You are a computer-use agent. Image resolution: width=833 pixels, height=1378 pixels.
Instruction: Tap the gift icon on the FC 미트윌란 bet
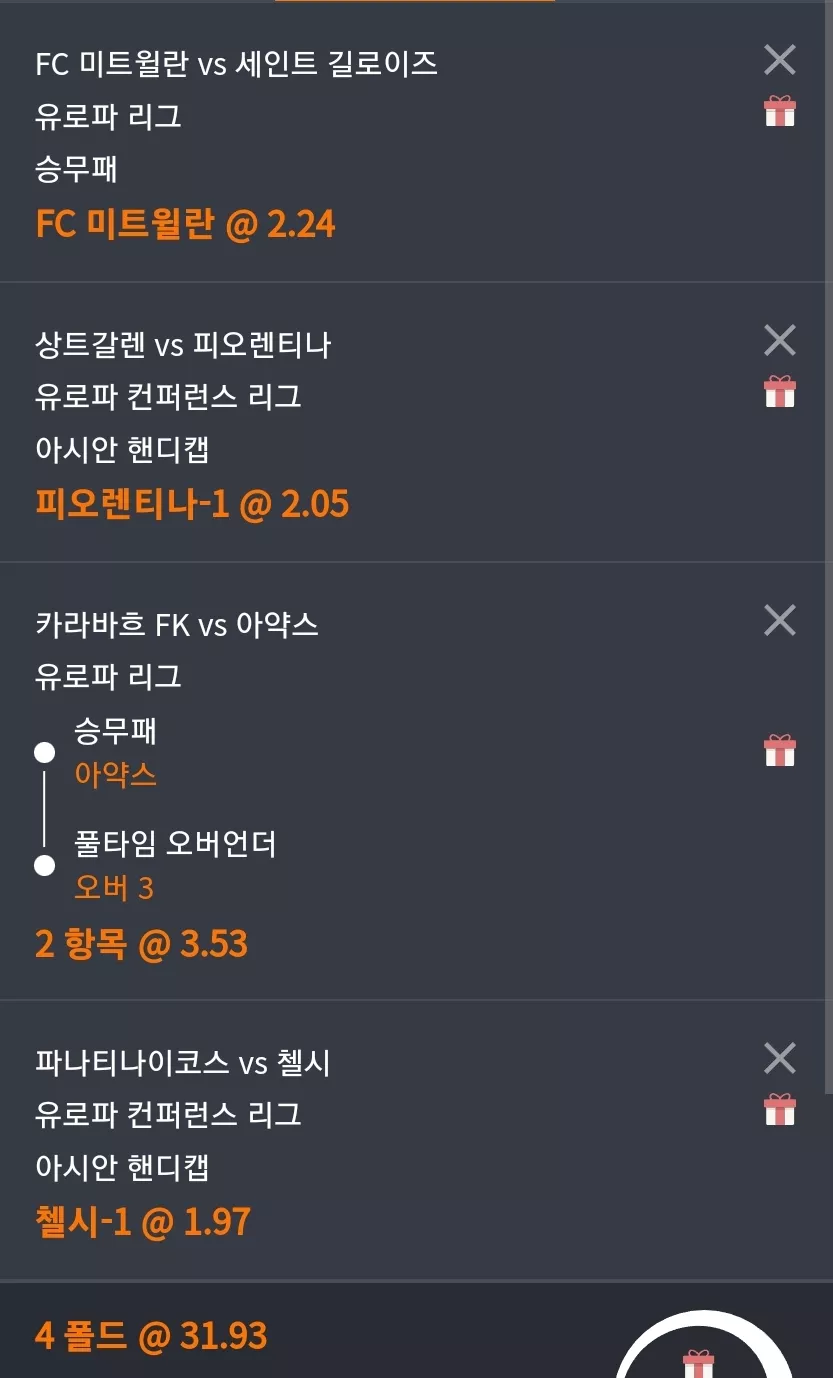(x=779, y=112)
